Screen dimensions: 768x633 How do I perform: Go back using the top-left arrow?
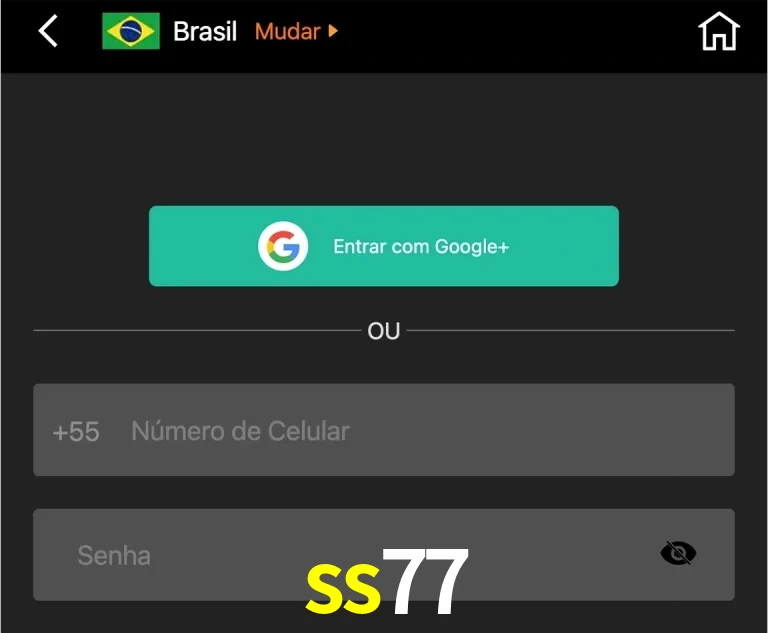[x=47, y=31]
